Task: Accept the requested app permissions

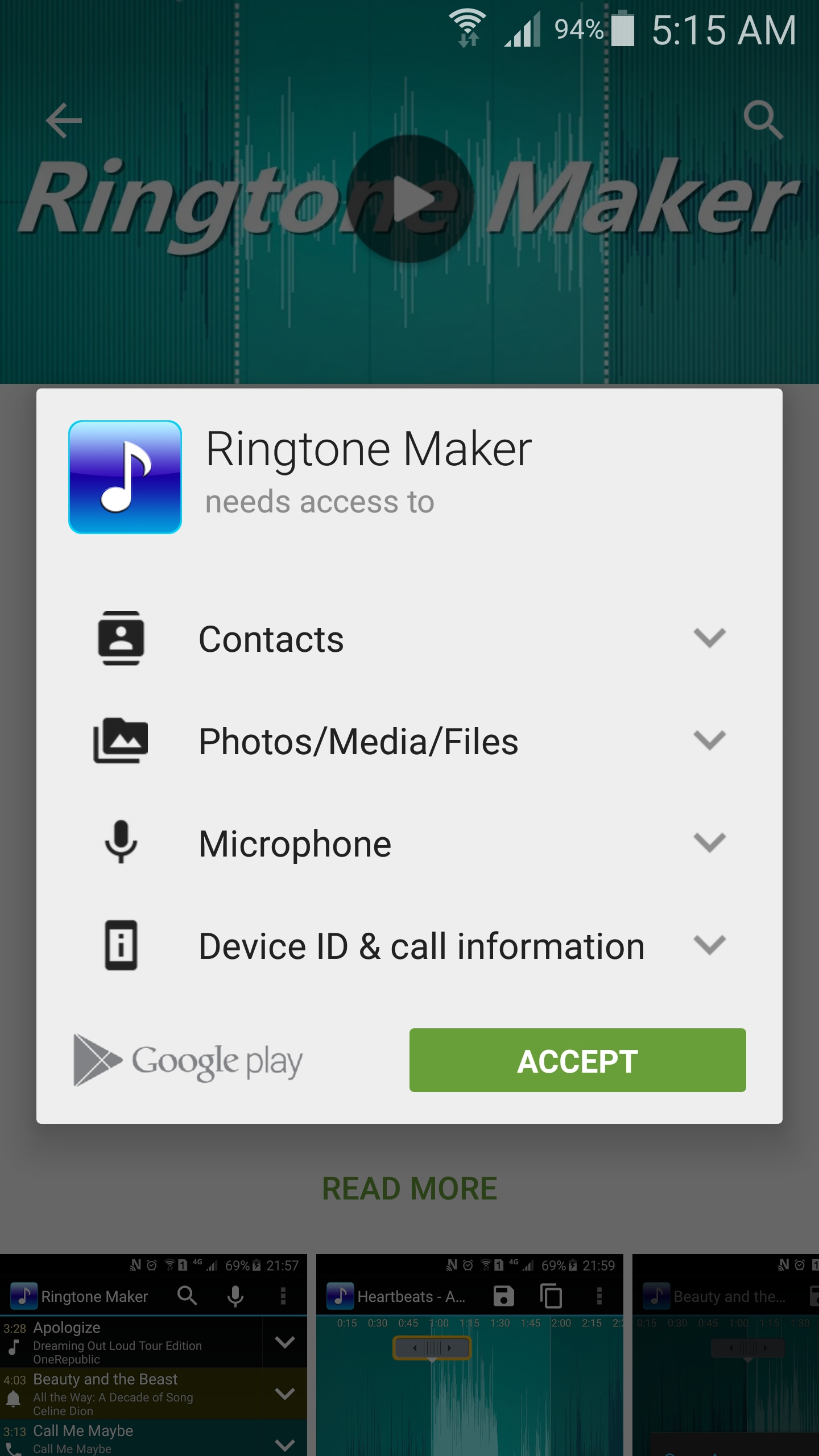Action: [577, 1060]
